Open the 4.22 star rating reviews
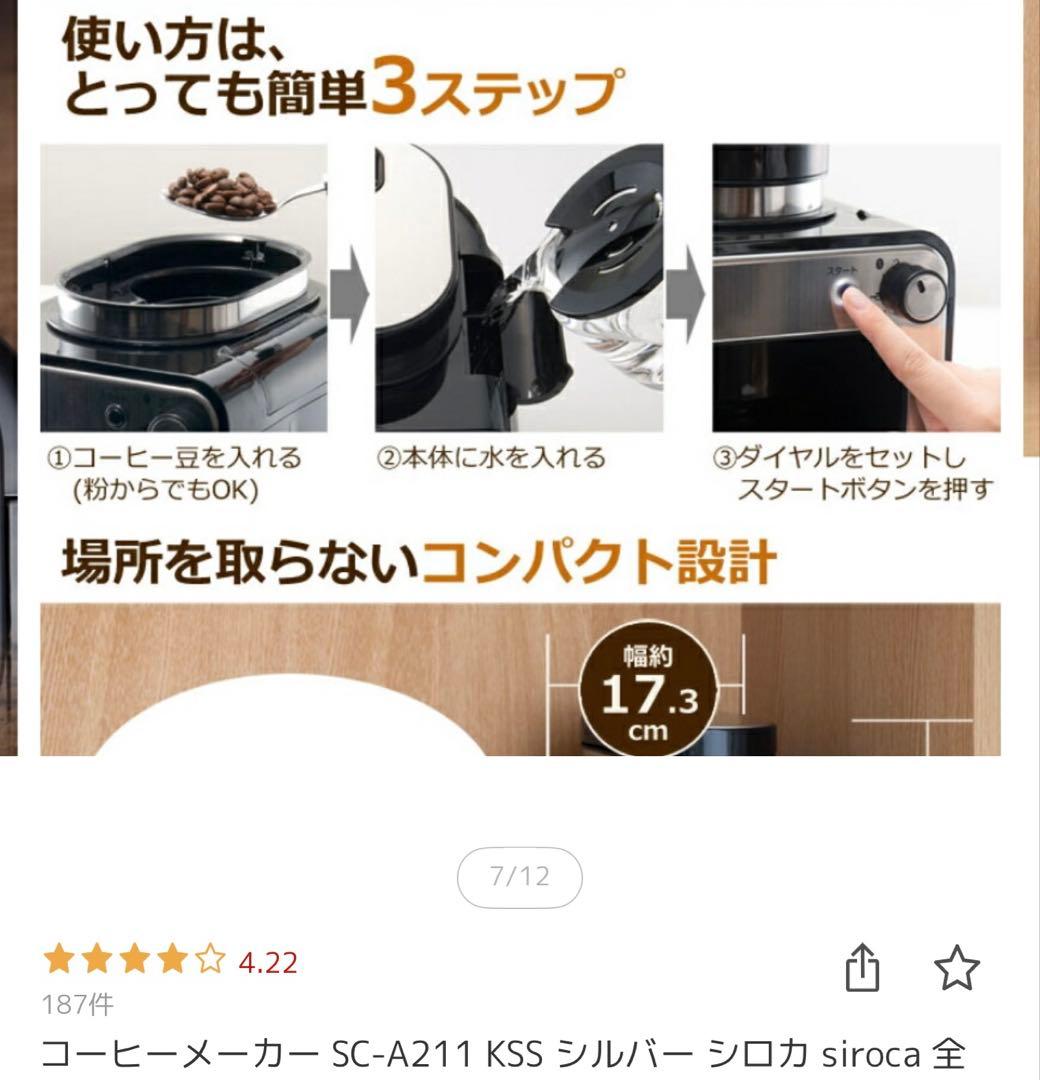The height and width of the screenshot is (1080, 1040). pyautogui.click(x=170, y=962)
